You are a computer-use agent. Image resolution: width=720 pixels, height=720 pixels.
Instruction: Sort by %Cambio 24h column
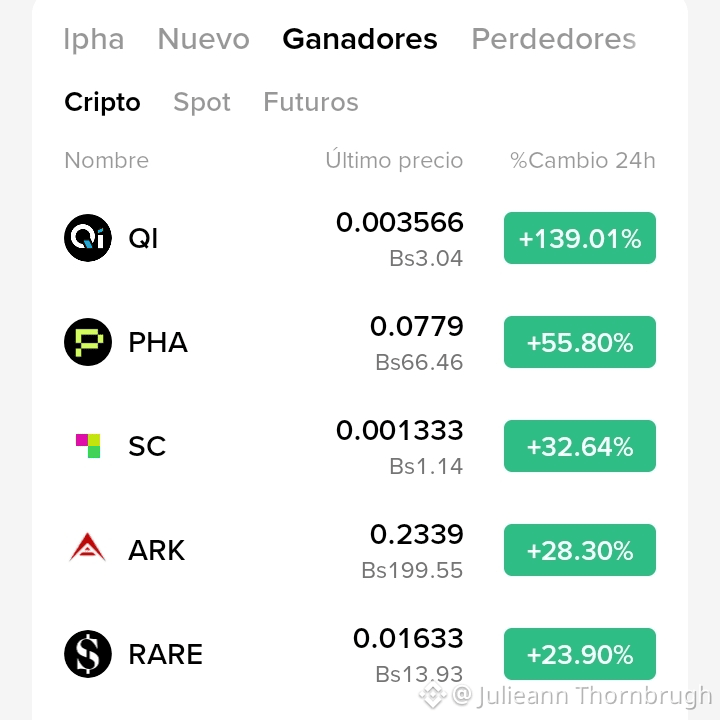coord(583,161)
